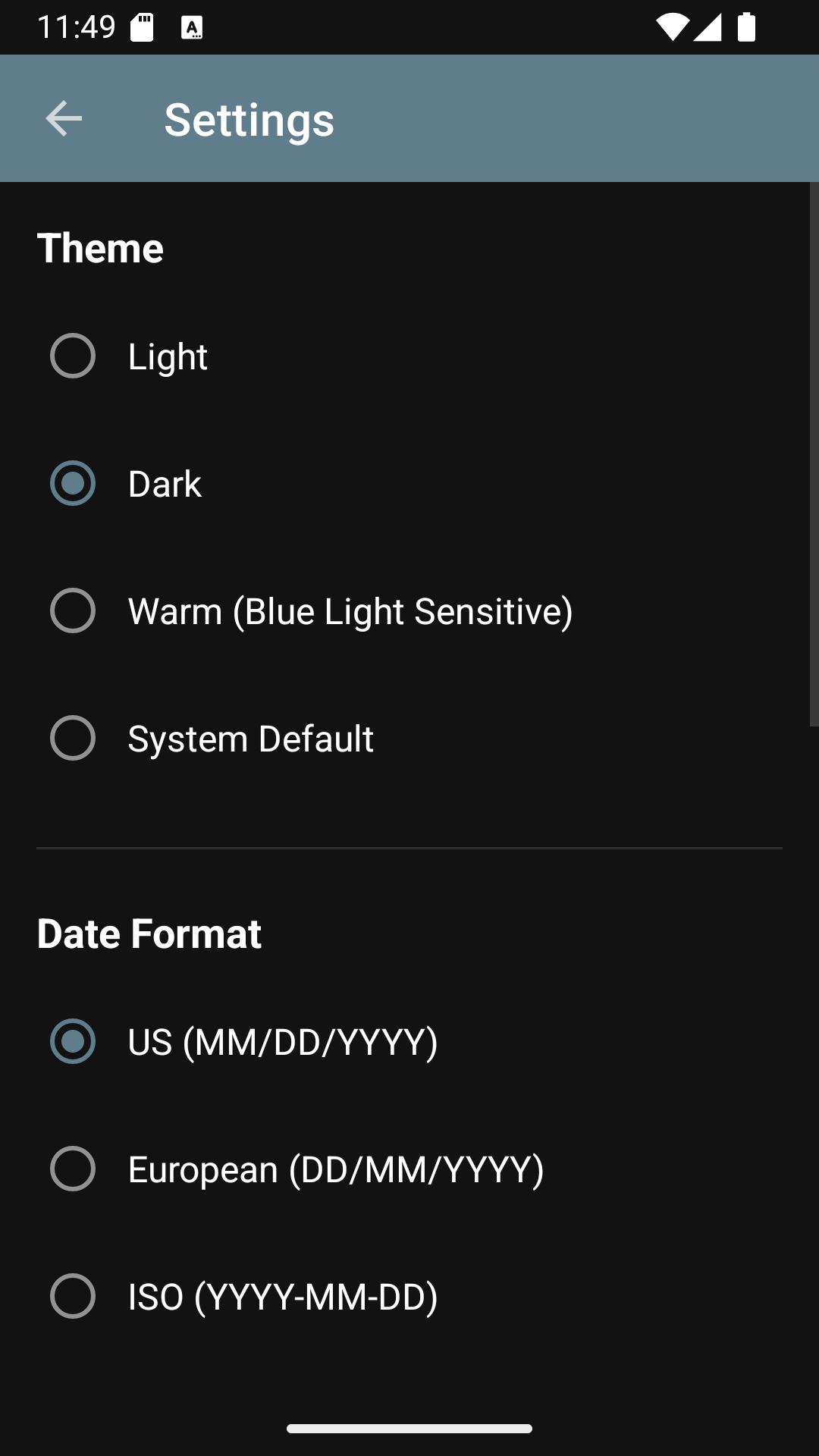Click the Warm theme label text
The height and width of the screenshot is (1456, 819).
point(350,610)
